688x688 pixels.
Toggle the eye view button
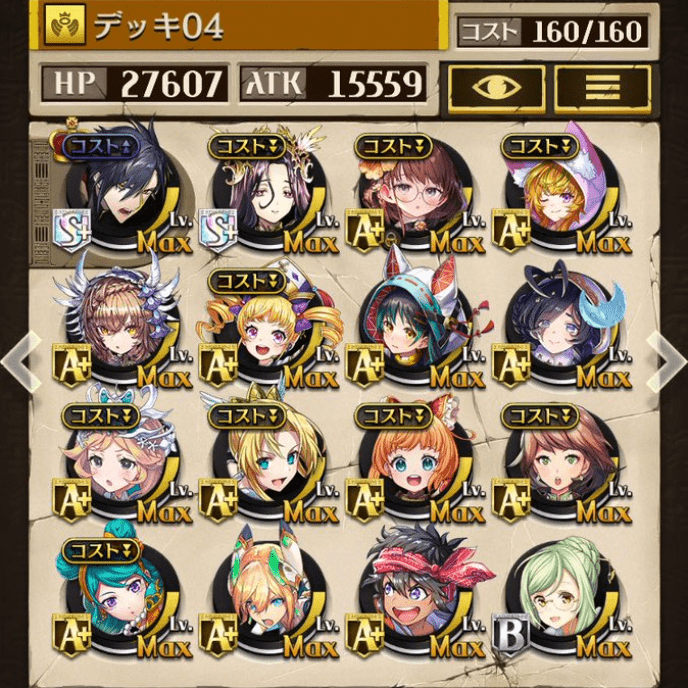[496, 86]
